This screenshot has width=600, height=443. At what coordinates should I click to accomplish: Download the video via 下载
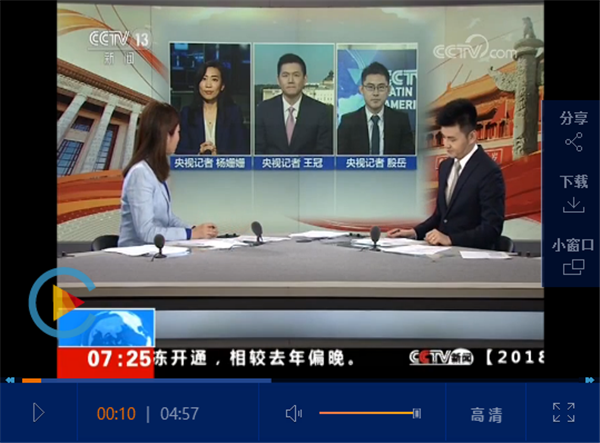[573, 194]
